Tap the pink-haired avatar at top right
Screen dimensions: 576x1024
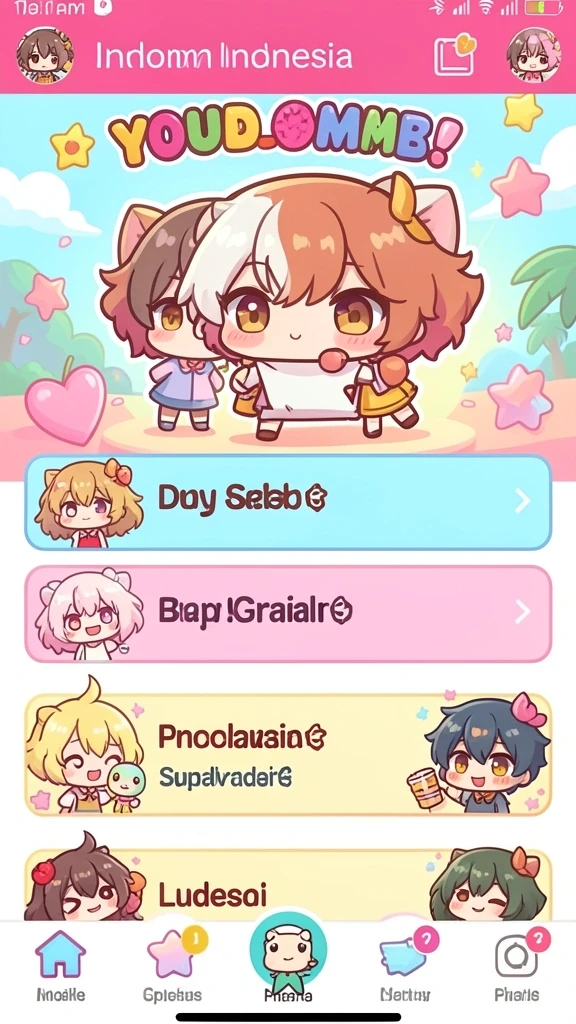(534, 55)
